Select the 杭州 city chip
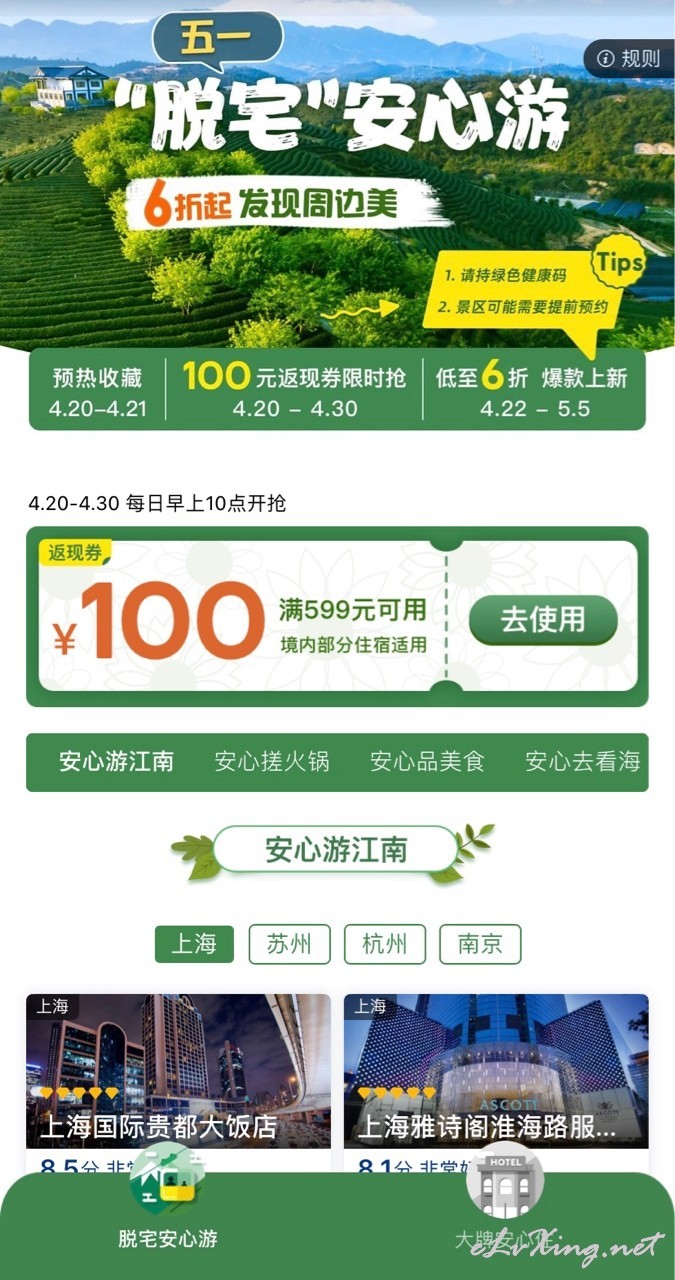Image resolution: width=675 pixels, height=1280 pixels. click(x=385, y=944)
